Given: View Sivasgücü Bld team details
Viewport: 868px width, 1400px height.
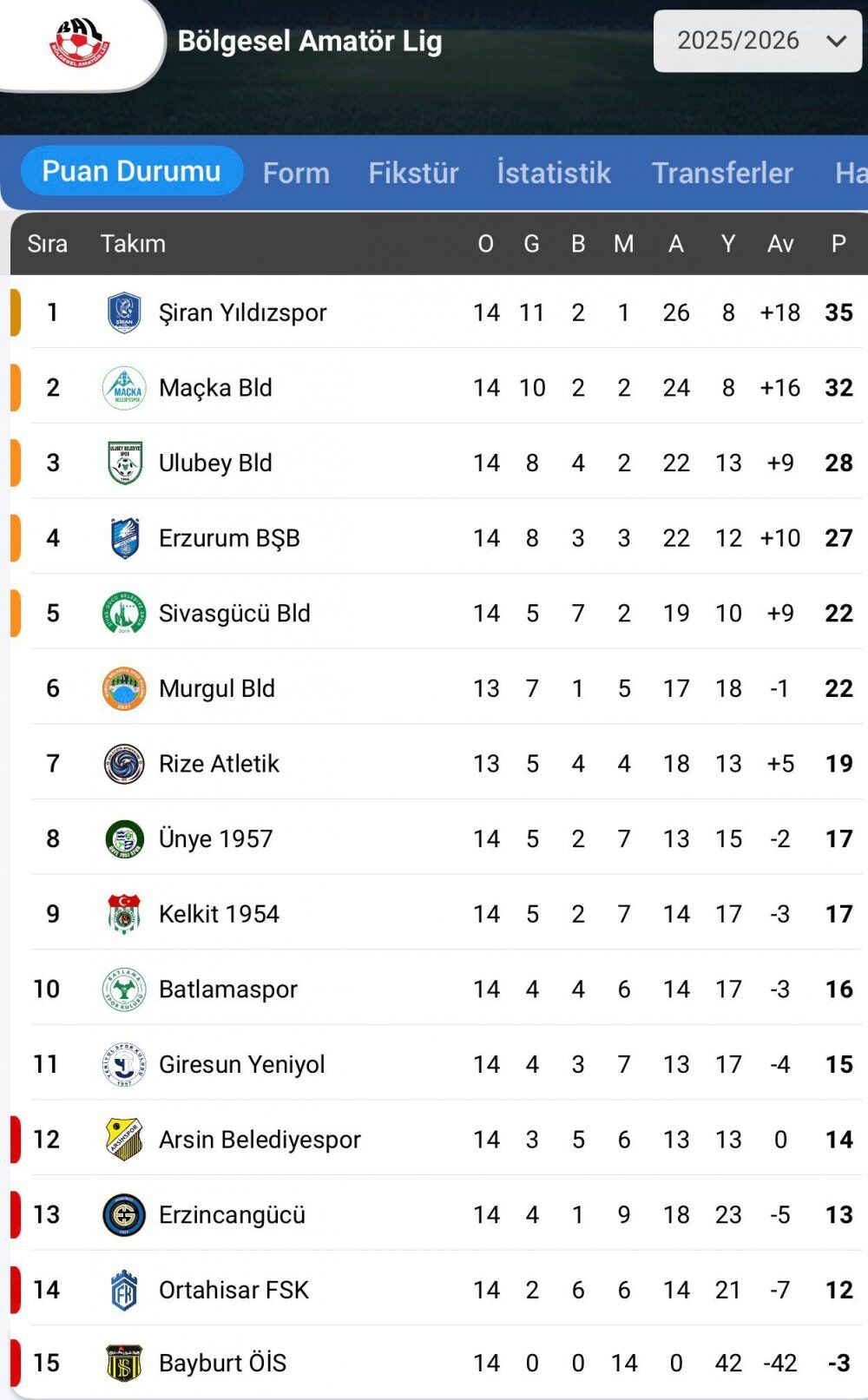Looking at the screenshot, I should (234, 614).
